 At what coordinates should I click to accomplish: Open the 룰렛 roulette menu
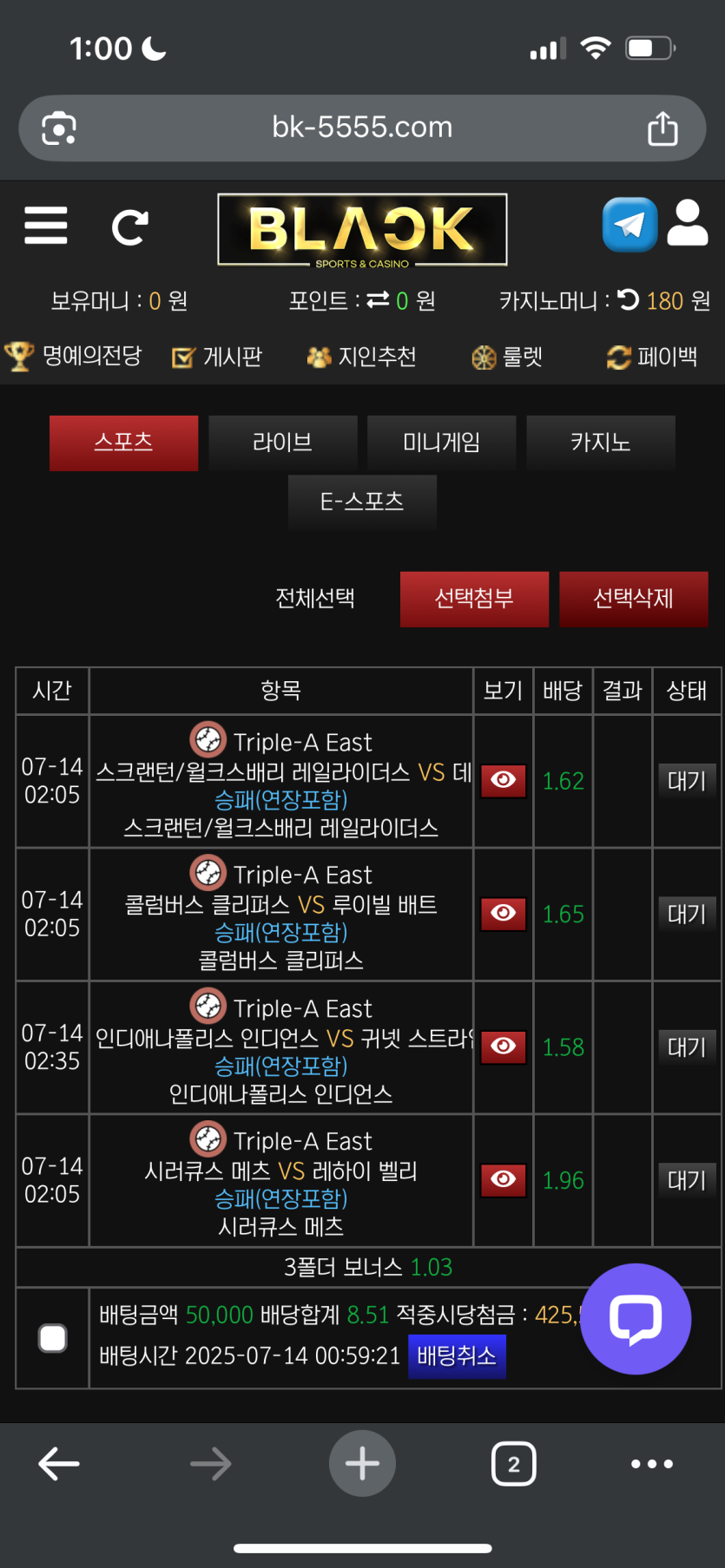[x=508, y=357]
